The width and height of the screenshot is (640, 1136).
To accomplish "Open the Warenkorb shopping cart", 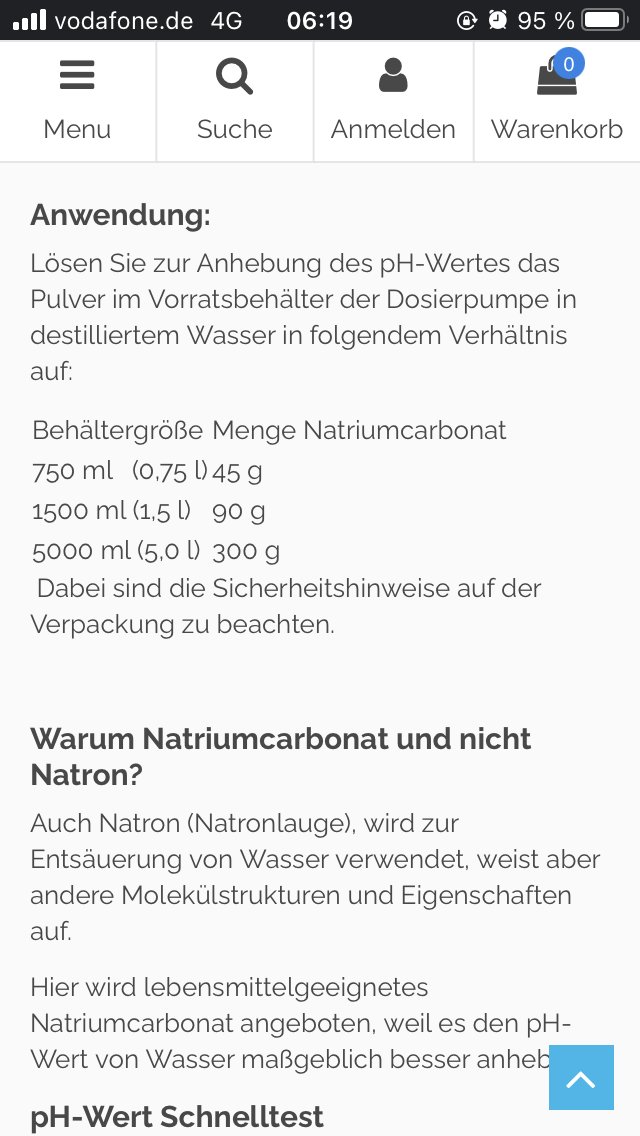I will click(x=556, y=100).
